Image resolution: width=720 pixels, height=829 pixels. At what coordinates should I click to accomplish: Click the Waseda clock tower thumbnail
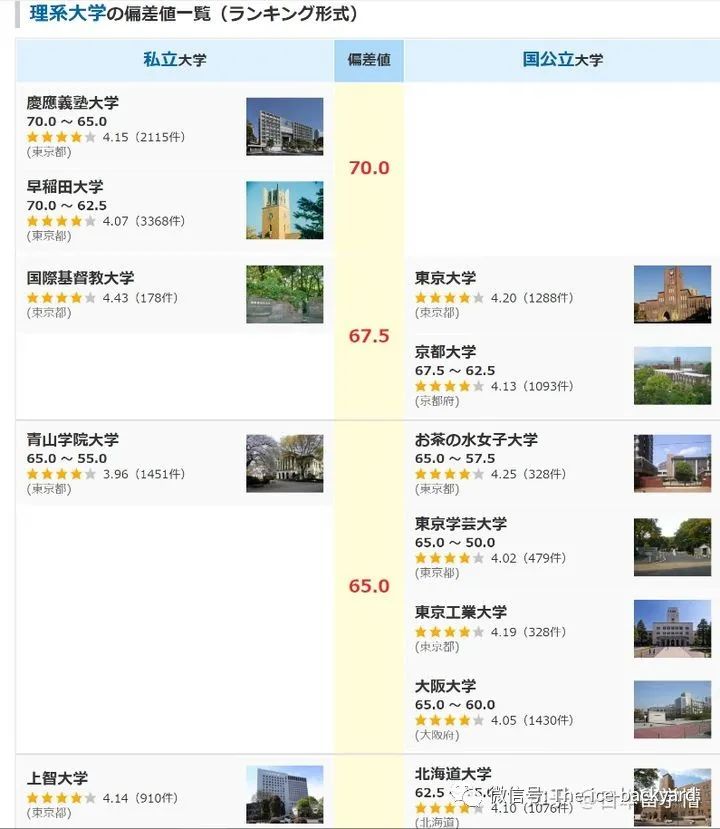click(x=284, y=211)
